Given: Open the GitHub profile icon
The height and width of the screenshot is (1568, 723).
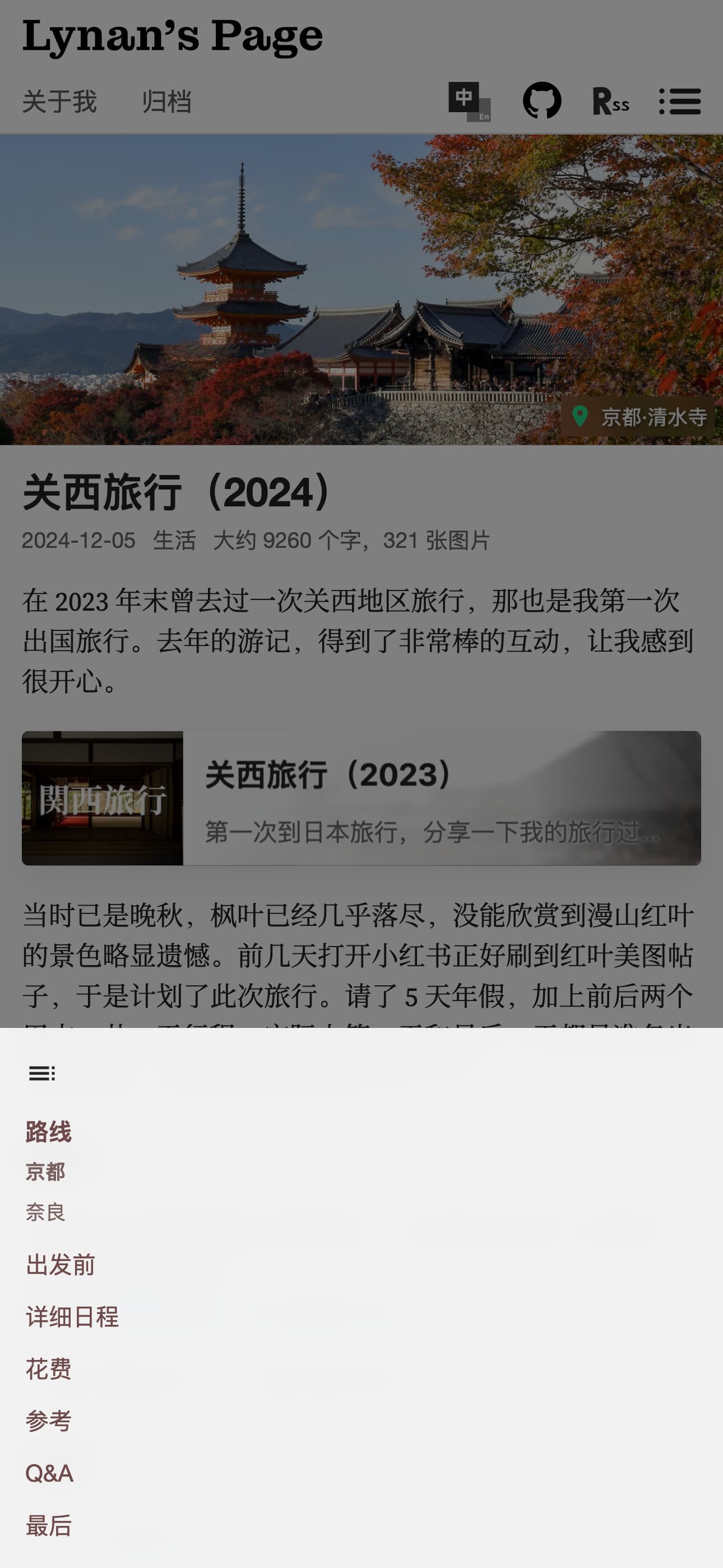Looking at the screenshot, I should pos(541,100).
